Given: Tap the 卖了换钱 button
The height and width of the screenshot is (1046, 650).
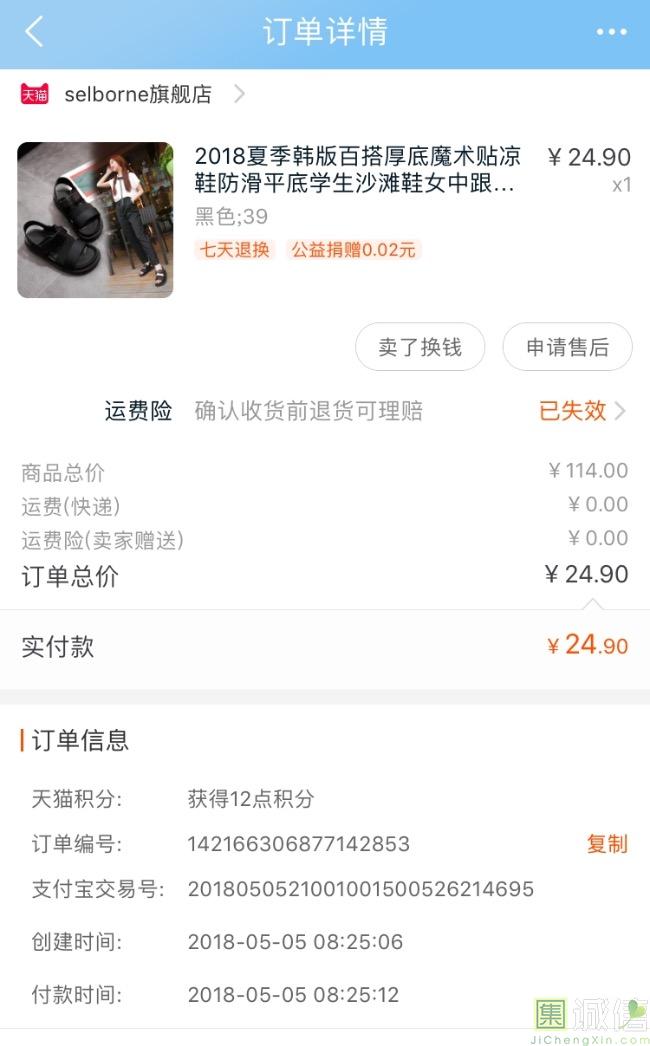Looking at the screenshot, I should [x=420, y=347].
